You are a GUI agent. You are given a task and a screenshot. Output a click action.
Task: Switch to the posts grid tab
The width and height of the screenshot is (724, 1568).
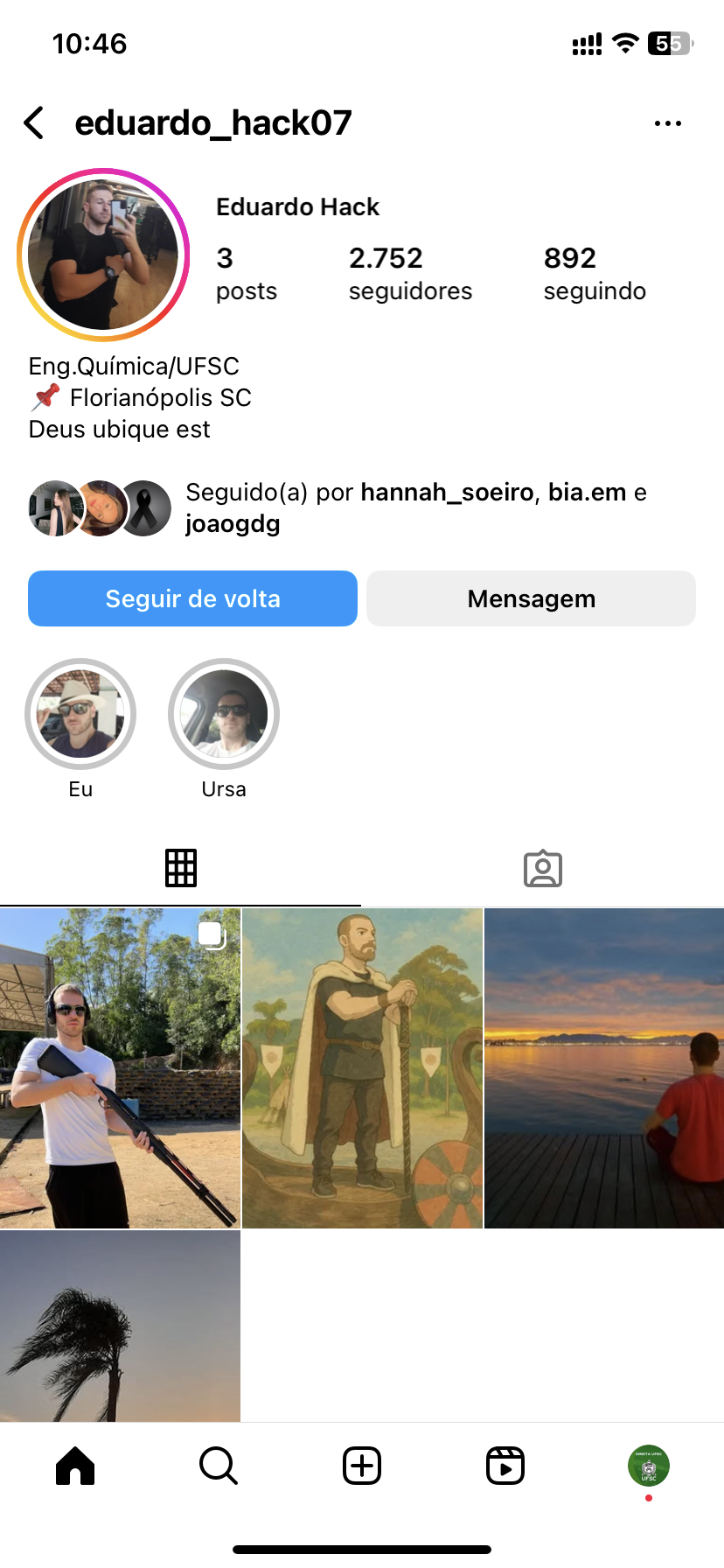coord(181,868)
